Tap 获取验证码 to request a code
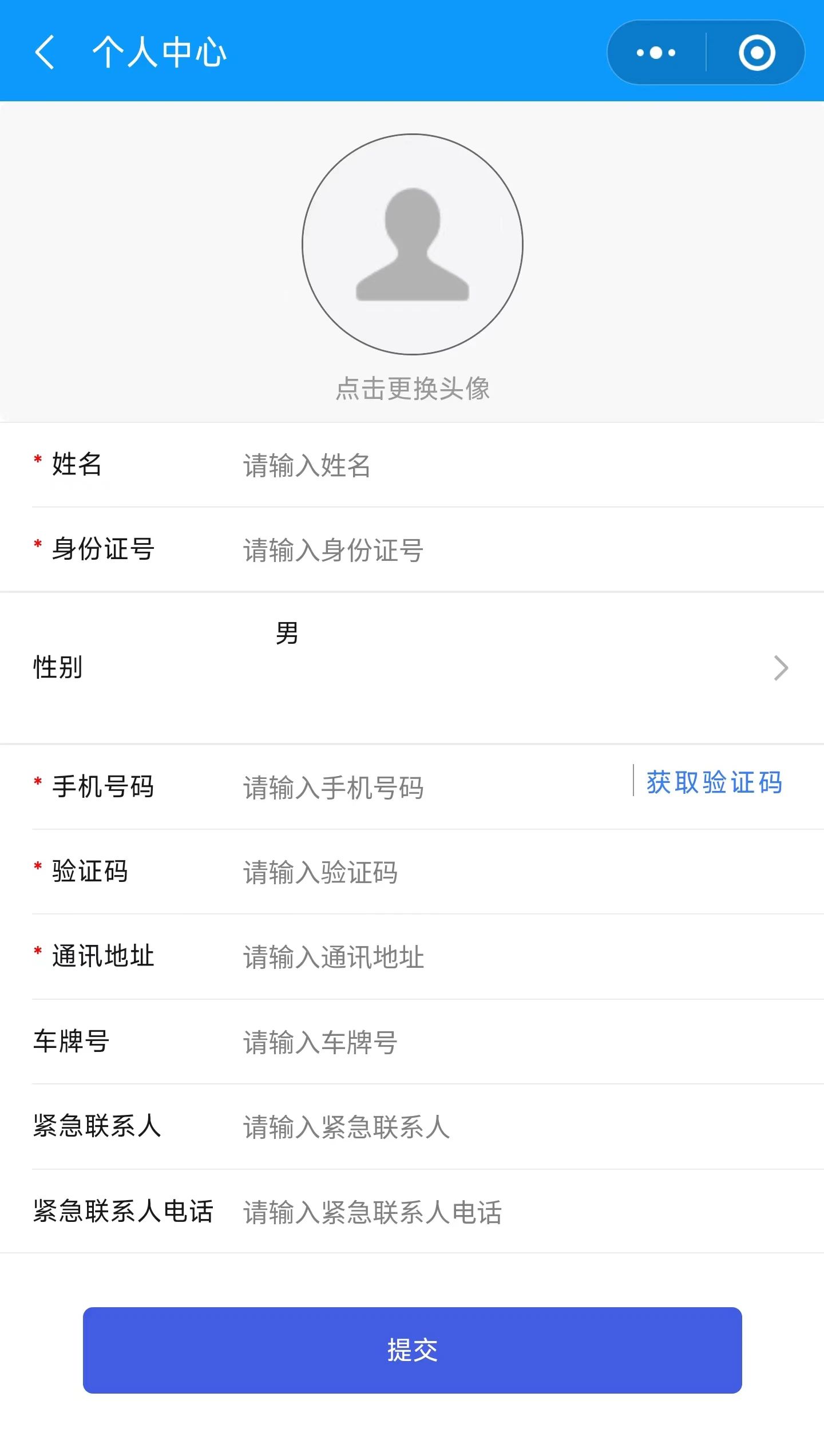 [714, 782]
